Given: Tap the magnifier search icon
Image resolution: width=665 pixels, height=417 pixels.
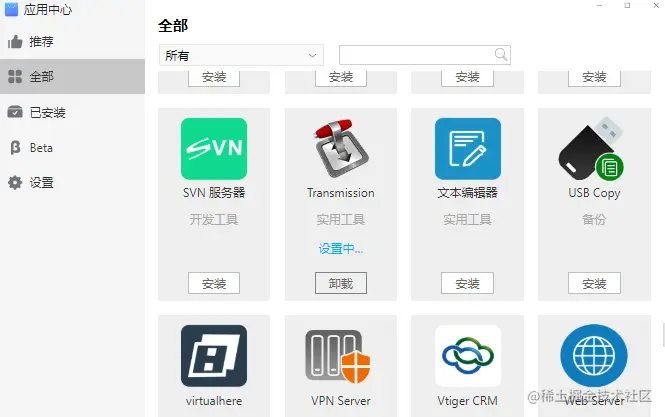Looking at the screenshot, I should coord(501,54).
